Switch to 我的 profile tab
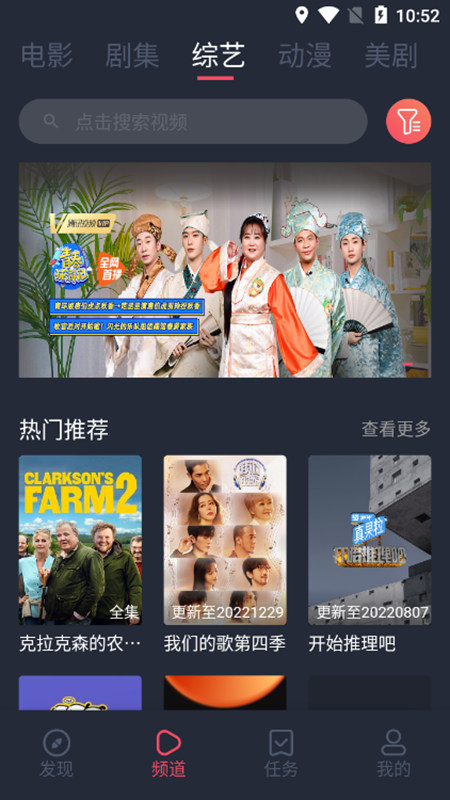The height and width of the screenshot is (800, 450). [x=393, y=754]
